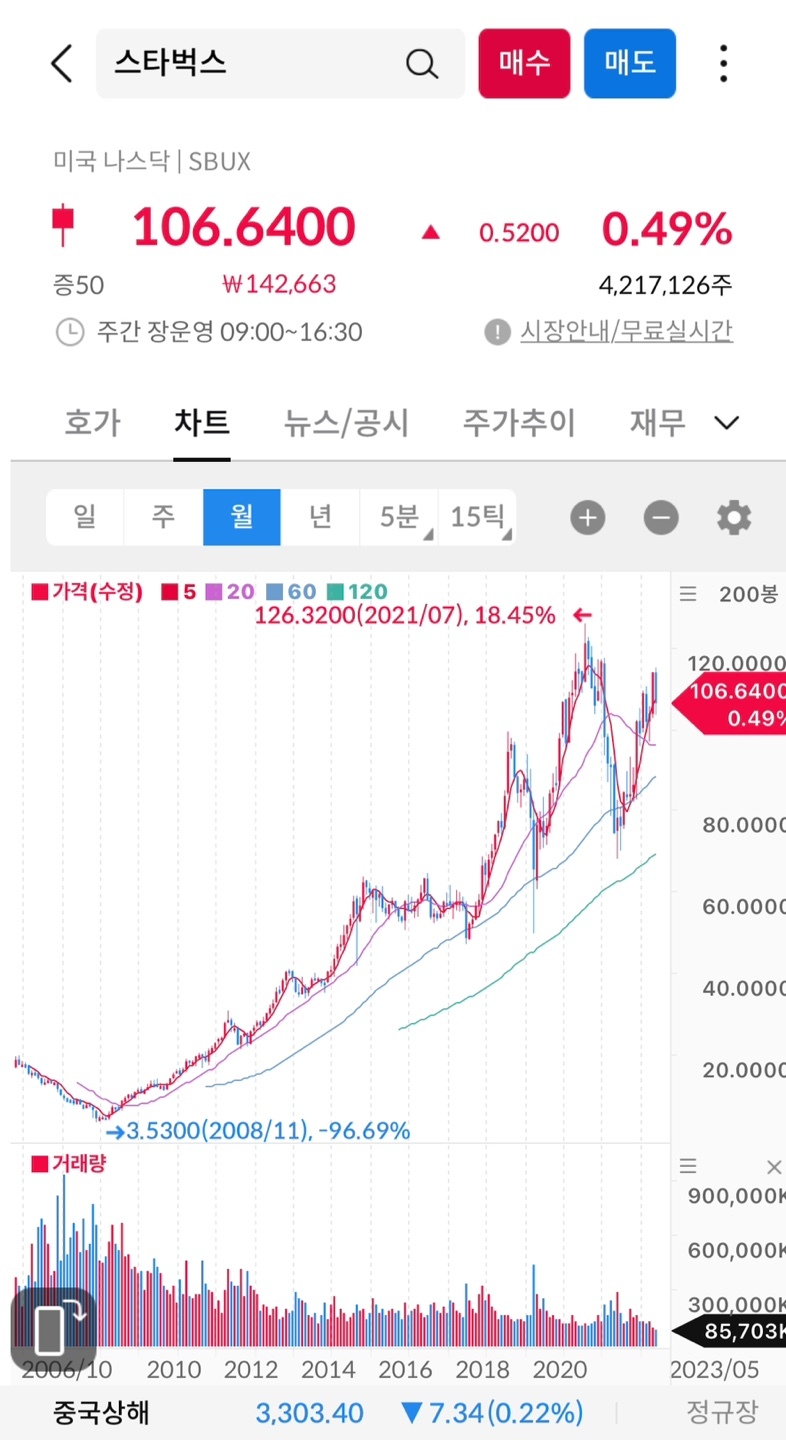
Task: Open the chart settings gear
Action: coord(733,517)
